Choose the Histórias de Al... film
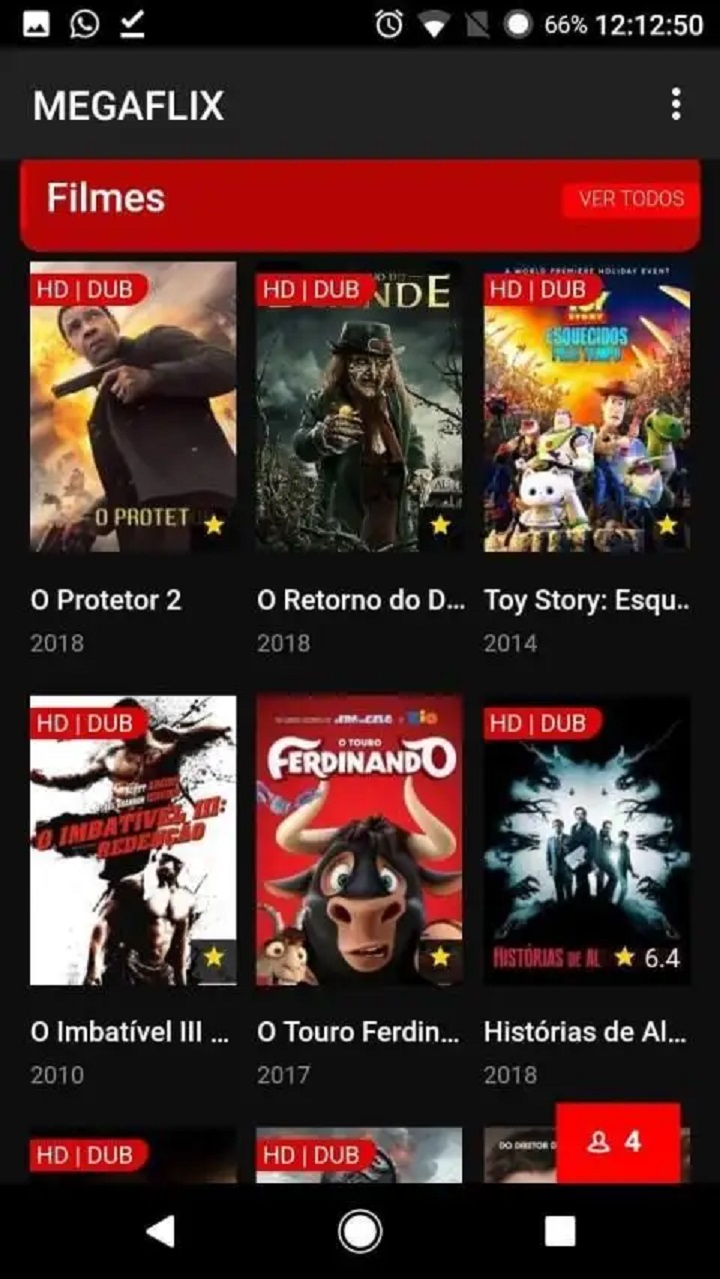720x1279 pixels. pos(587,840)
